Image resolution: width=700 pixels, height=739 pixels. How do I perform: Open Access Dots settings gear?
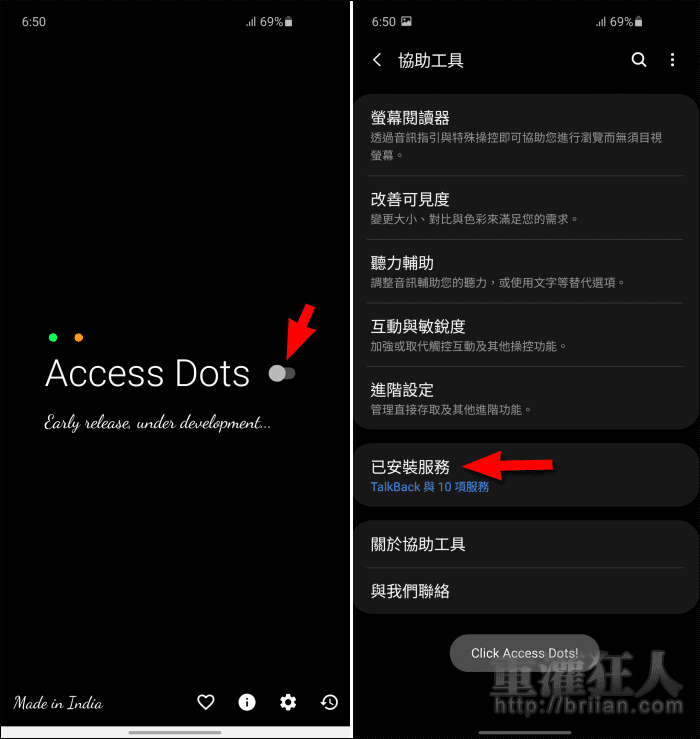pyautogui.click(x=288, y=702)
